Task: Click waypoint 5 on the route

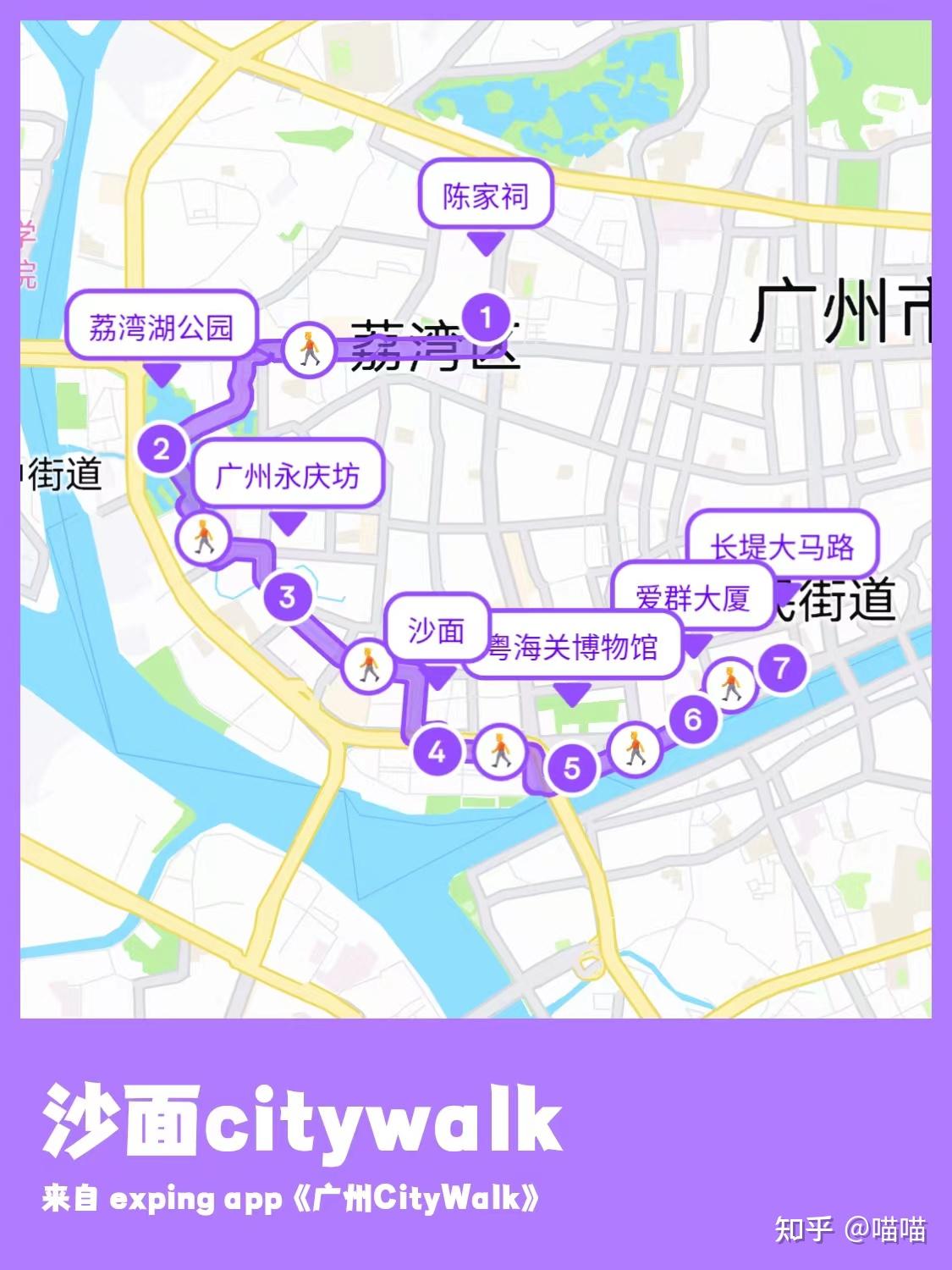Action: pyautogui.click(x=572, y=768)
